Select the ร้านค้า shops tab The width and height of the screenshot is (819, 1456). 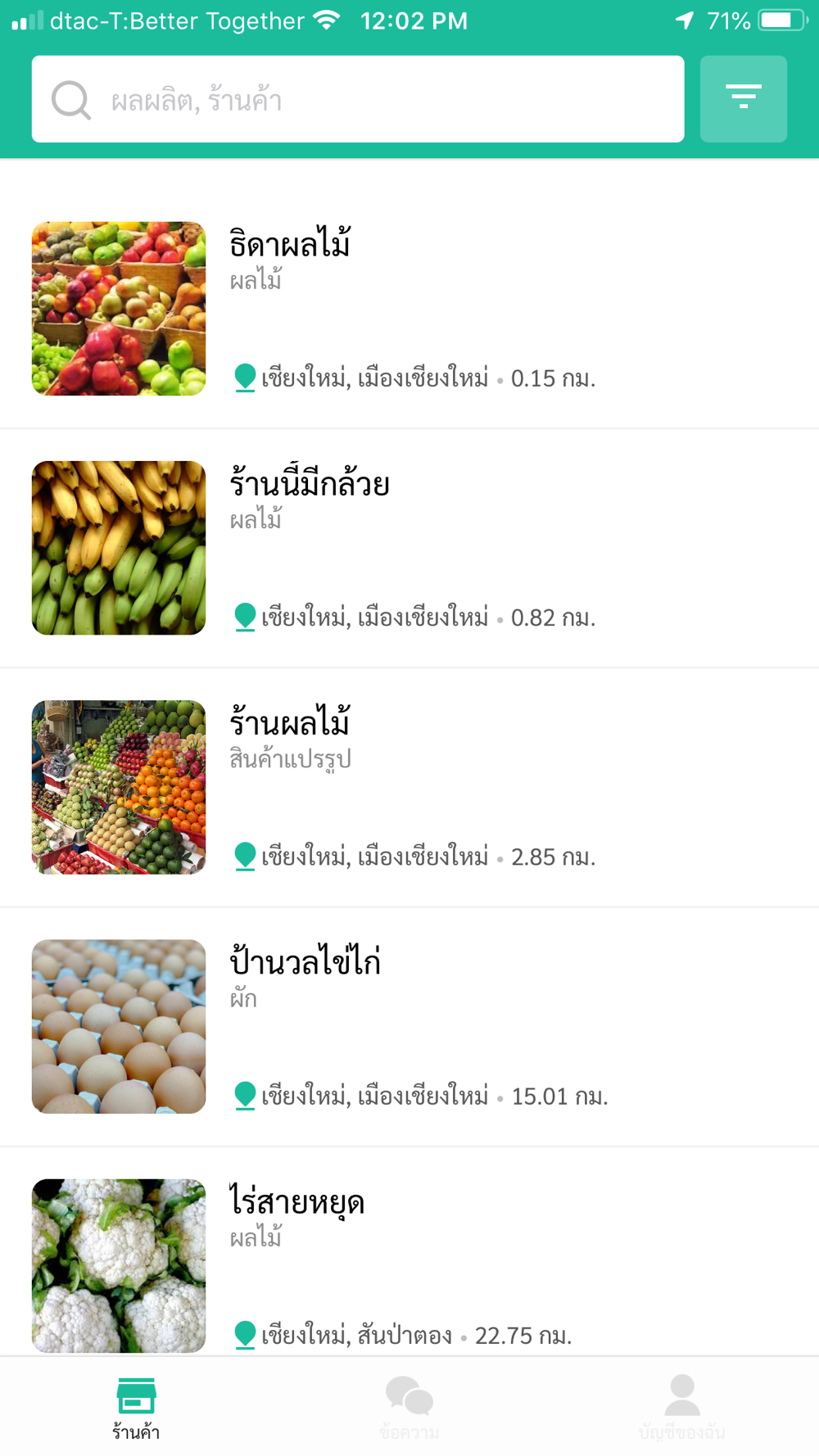point(136,1407)
